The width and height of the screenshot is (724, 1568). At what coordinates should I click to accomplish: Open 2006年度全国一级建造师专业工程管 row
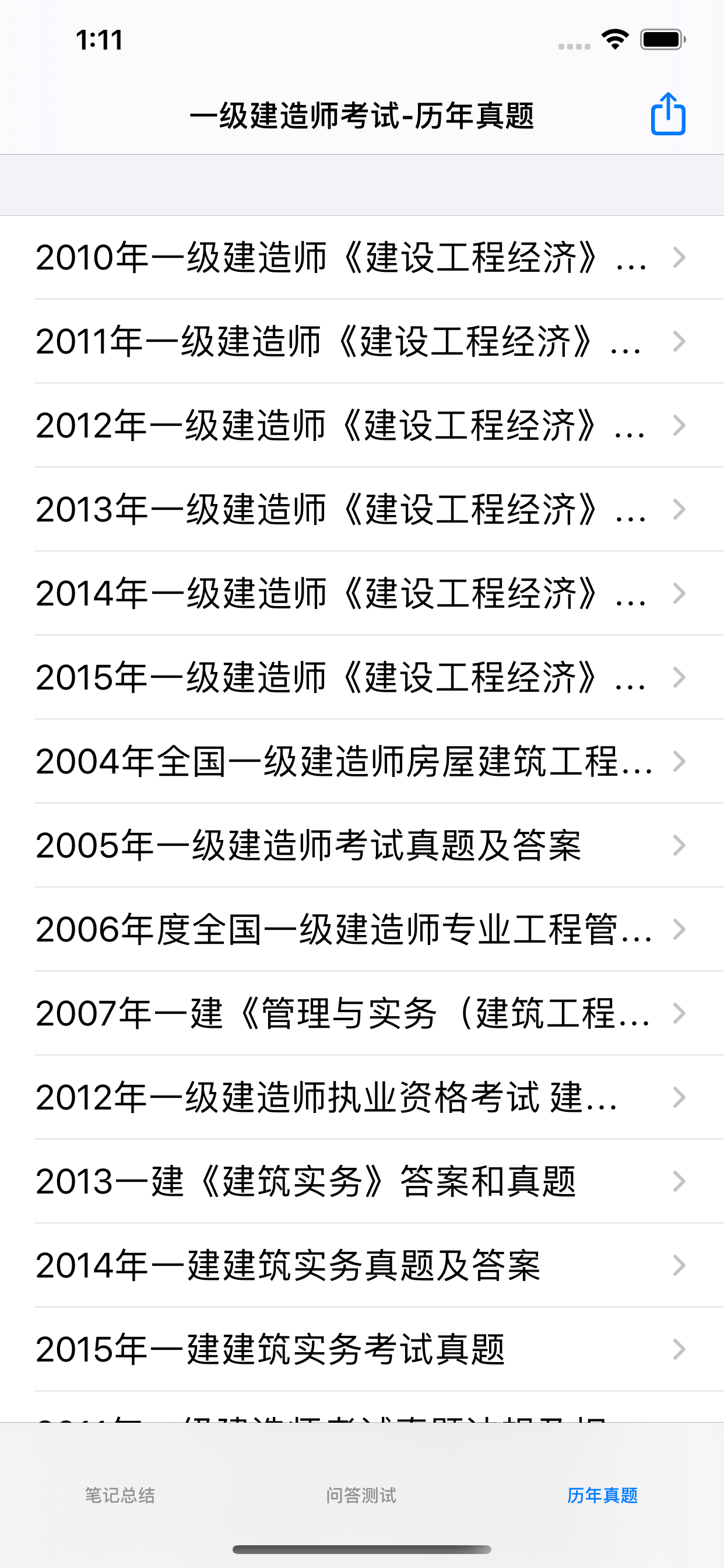coord(362,929)
